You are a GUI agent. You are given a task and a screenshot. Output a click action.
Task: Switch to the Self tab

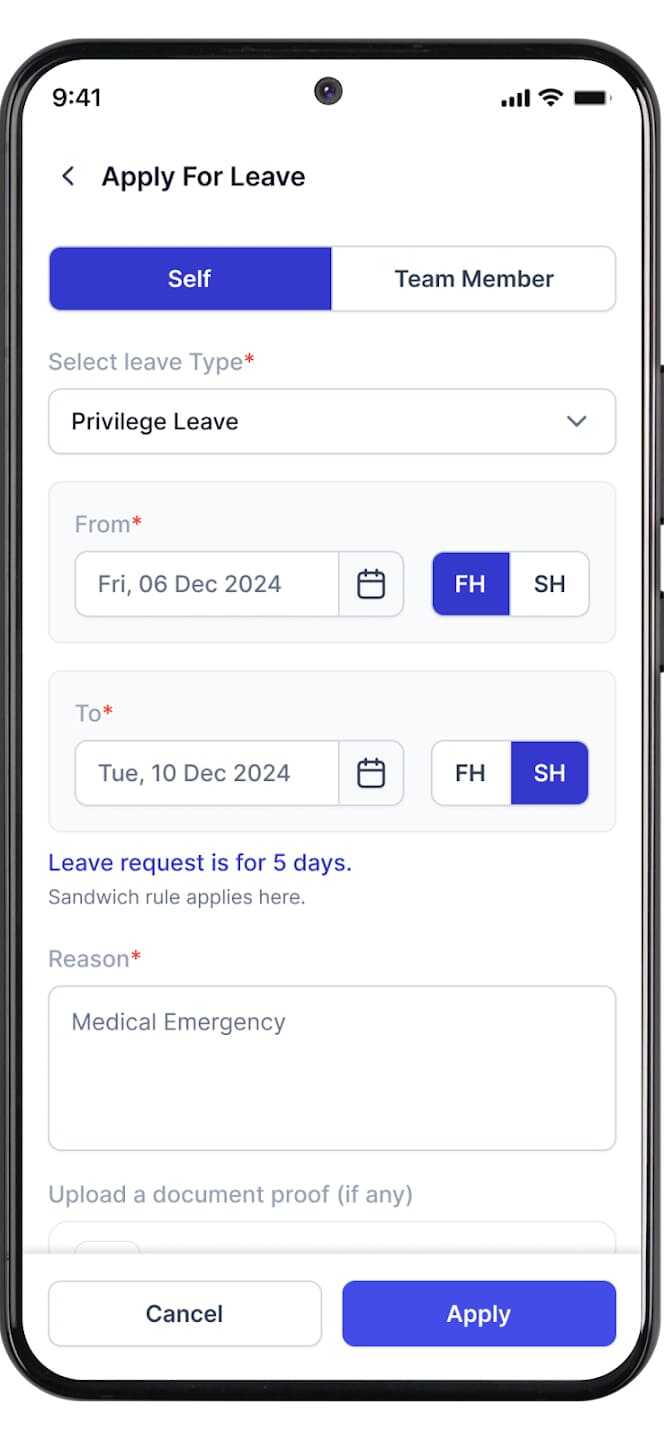pyautogui.click(x=190, y=279)
